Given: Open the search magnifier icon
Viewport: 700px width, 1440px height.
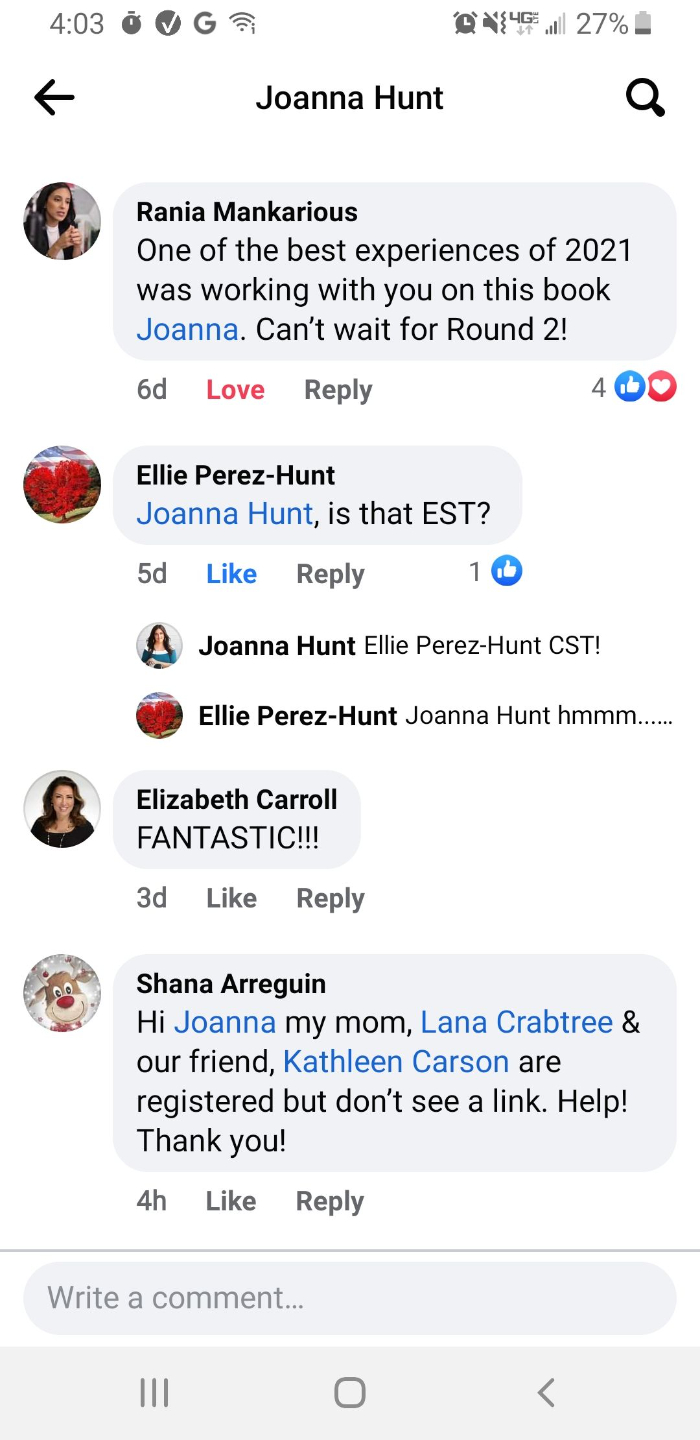Looking at the screenshot, I should 645,98.
